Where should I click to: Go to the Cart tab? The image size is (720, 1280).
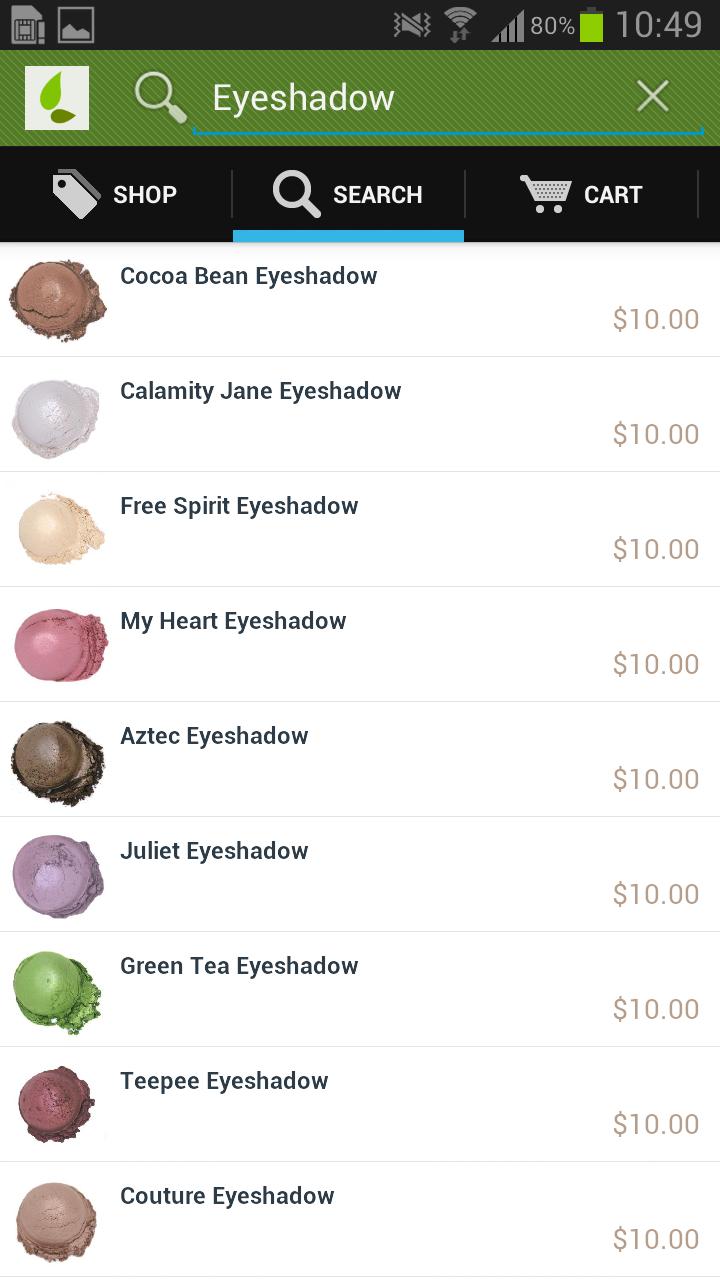click(x=581, y=194)
